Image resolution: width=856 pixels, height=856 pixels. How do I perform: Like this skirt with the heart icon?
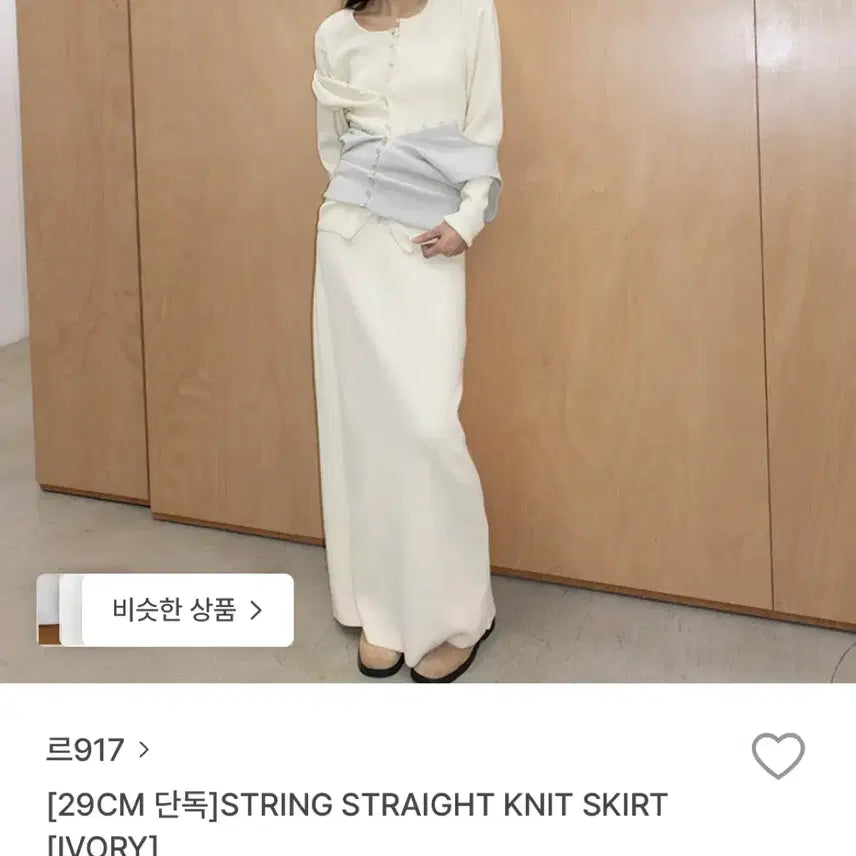[x=778, y=755]
